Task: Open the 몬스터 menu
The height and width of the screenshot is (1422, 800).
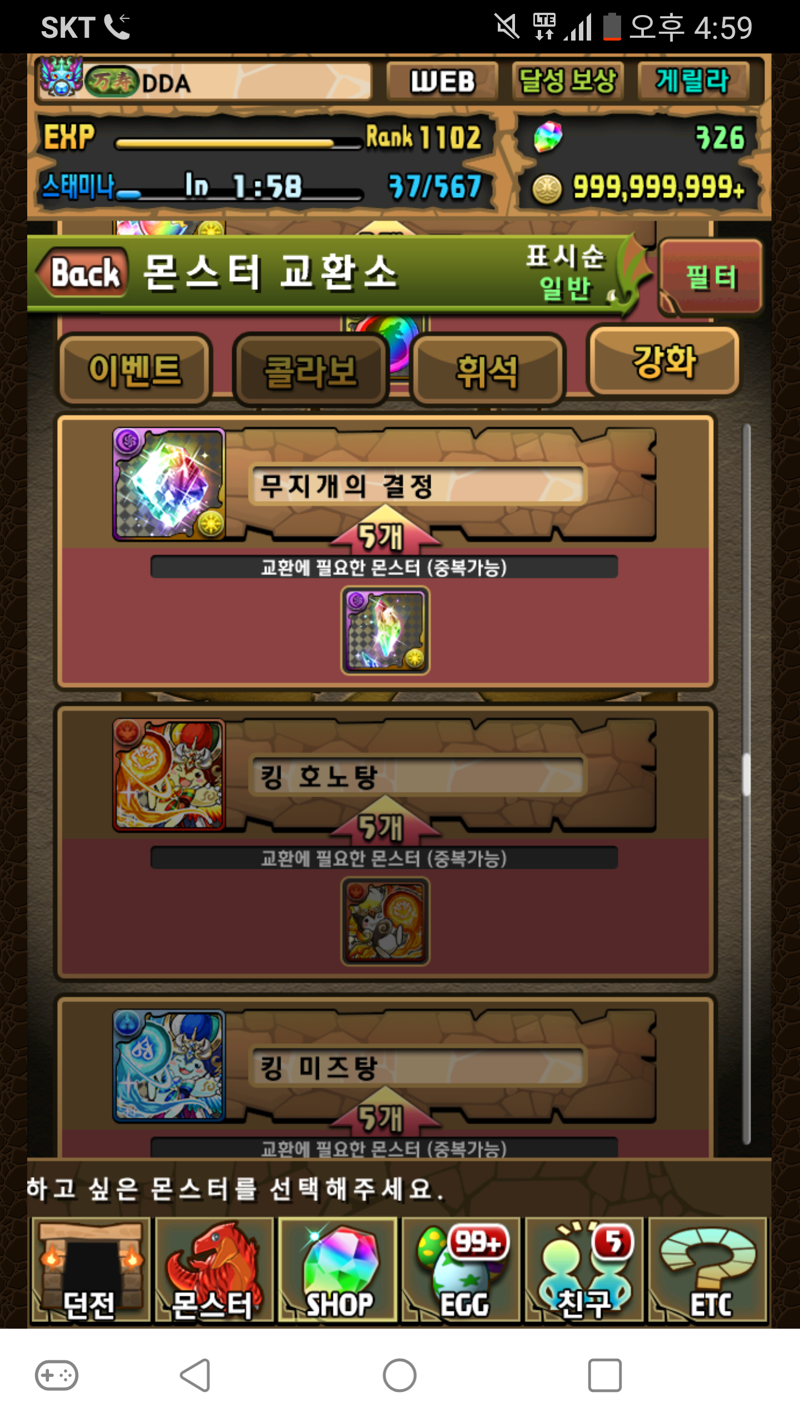Action: [213, 1270]
